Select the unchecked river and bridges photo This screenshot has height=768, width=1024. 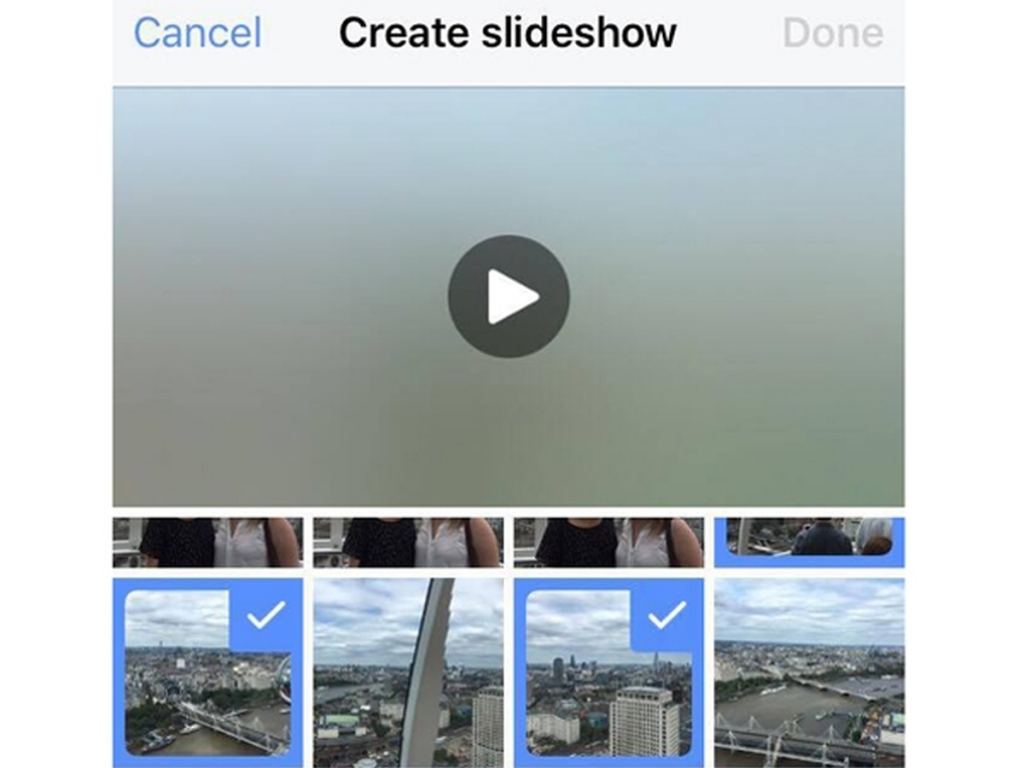808,672
